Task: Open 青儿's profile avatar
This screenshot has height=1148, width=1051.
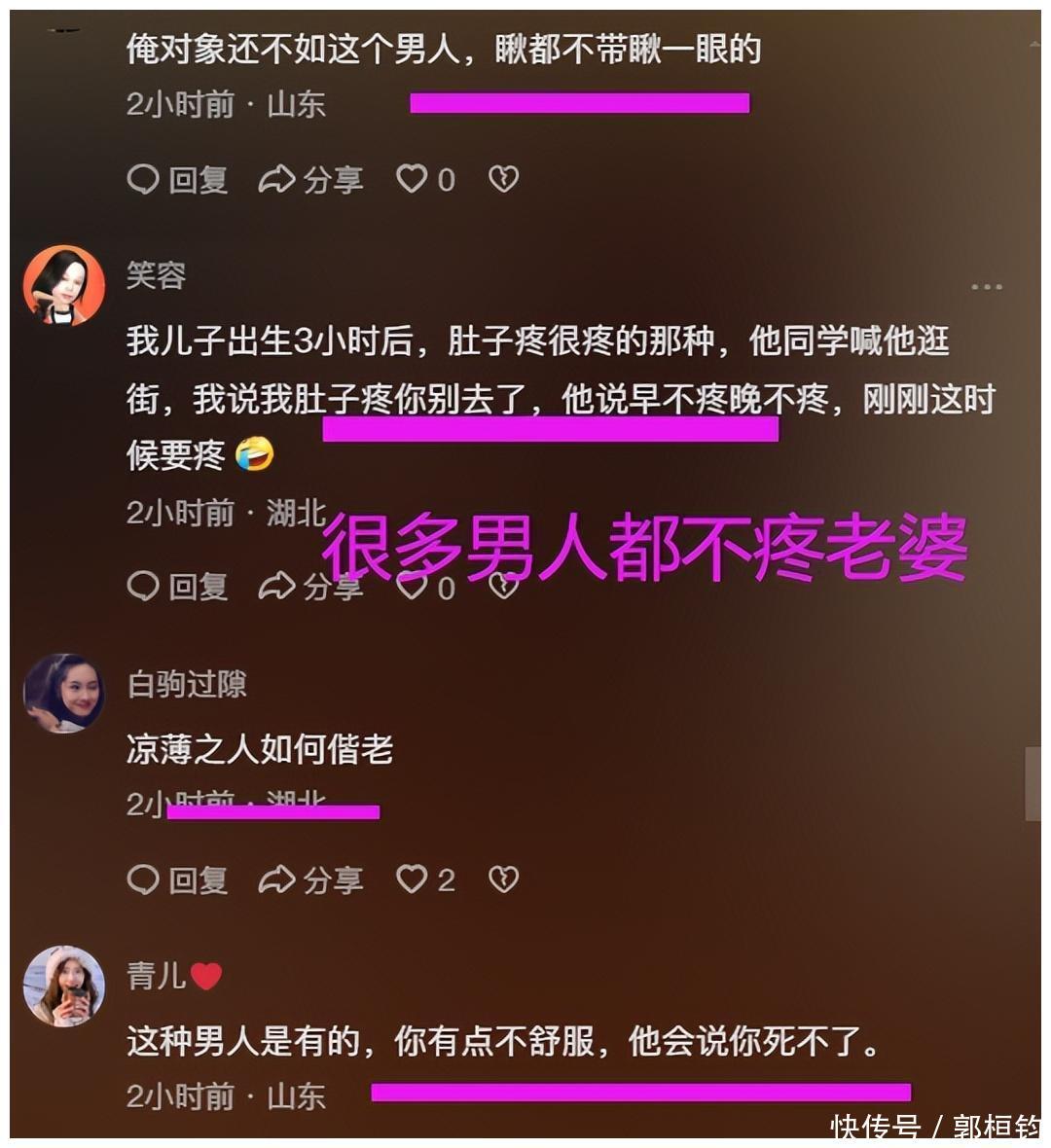Action: coord(64,986)
